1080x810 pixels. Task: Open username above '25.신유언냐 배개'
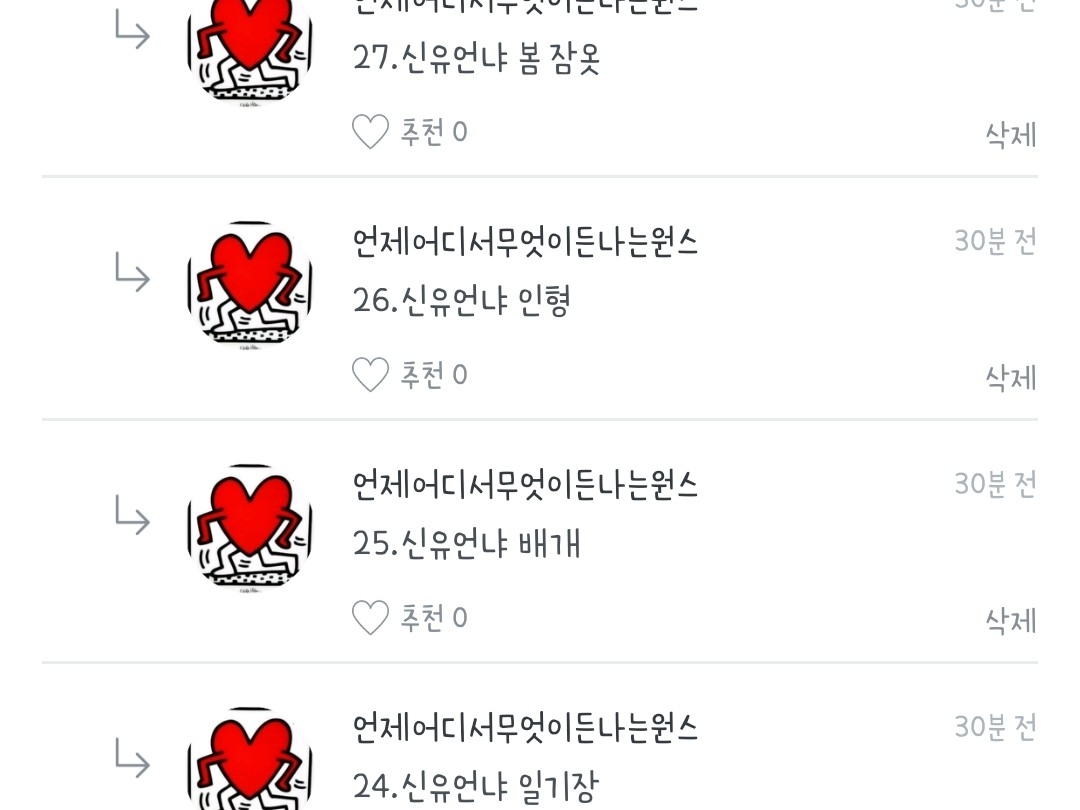(525, 485)
